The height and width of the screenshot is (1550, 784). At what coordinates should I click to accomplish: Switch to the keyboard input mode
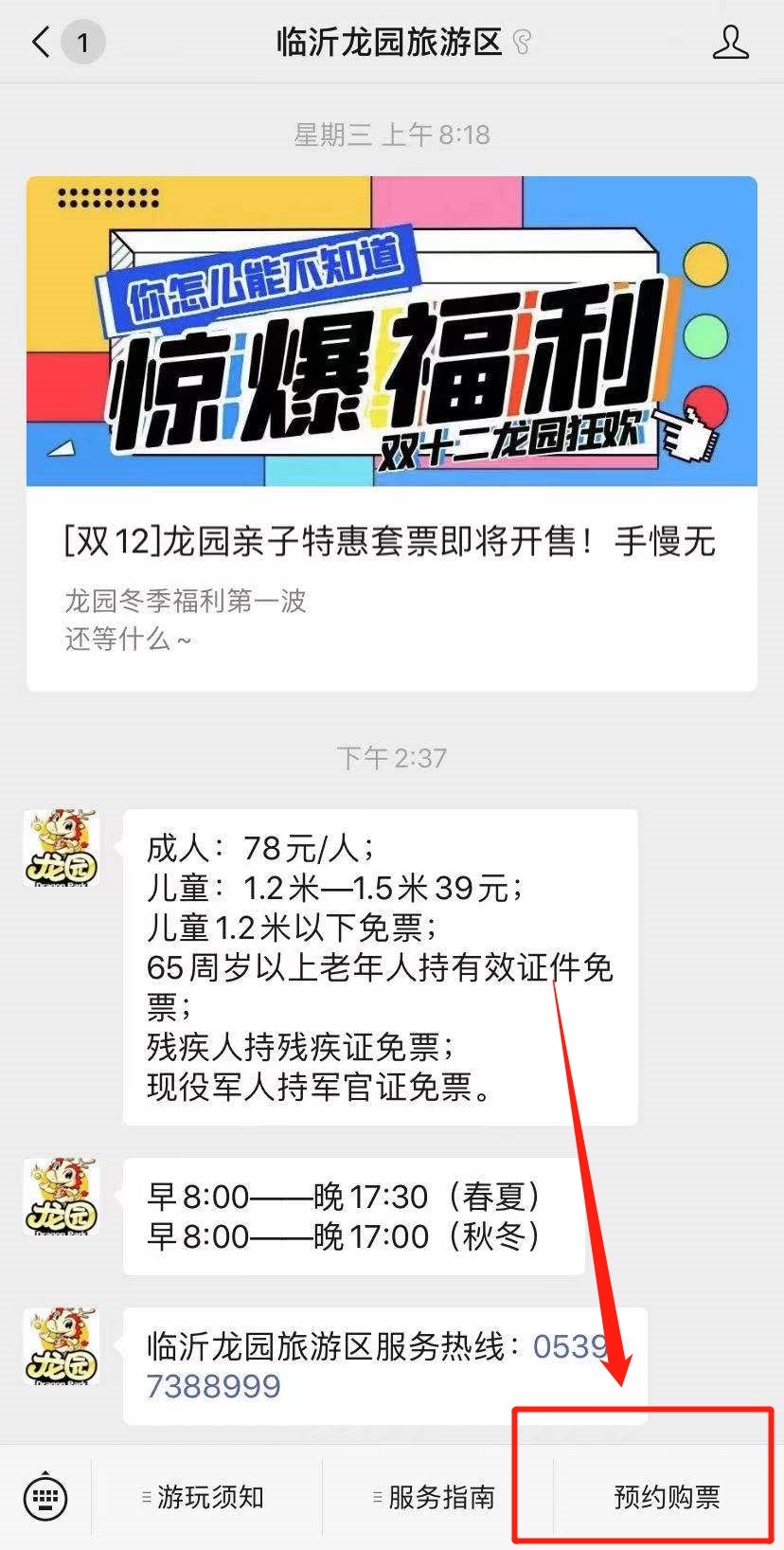(45, 1498)
